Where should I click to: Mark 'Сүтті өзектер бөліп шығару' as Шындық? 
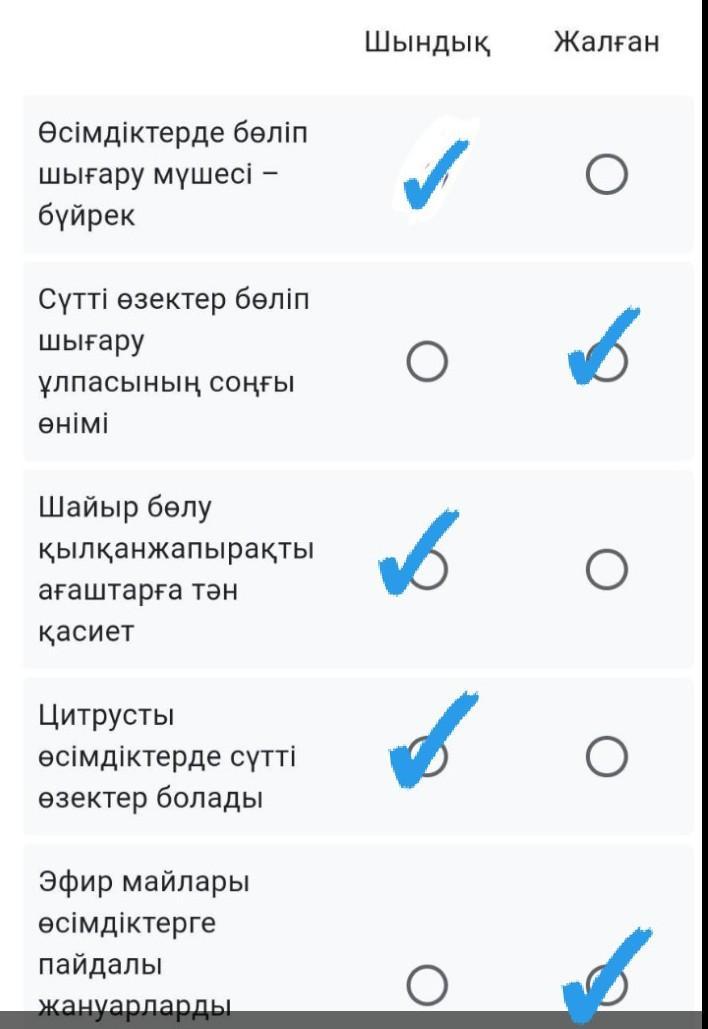tap(427, 361)
